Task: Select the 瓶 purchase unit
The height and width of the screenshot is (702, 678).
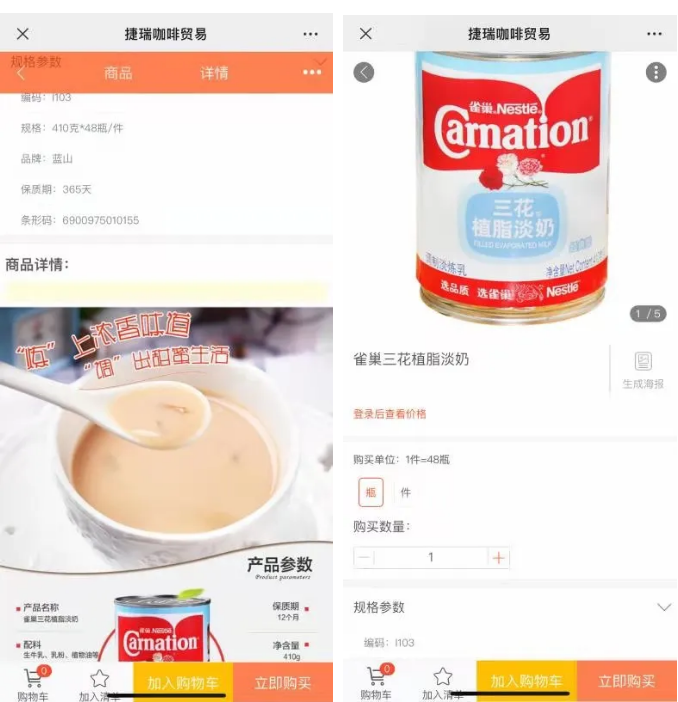Action: [x=370, y=492]
